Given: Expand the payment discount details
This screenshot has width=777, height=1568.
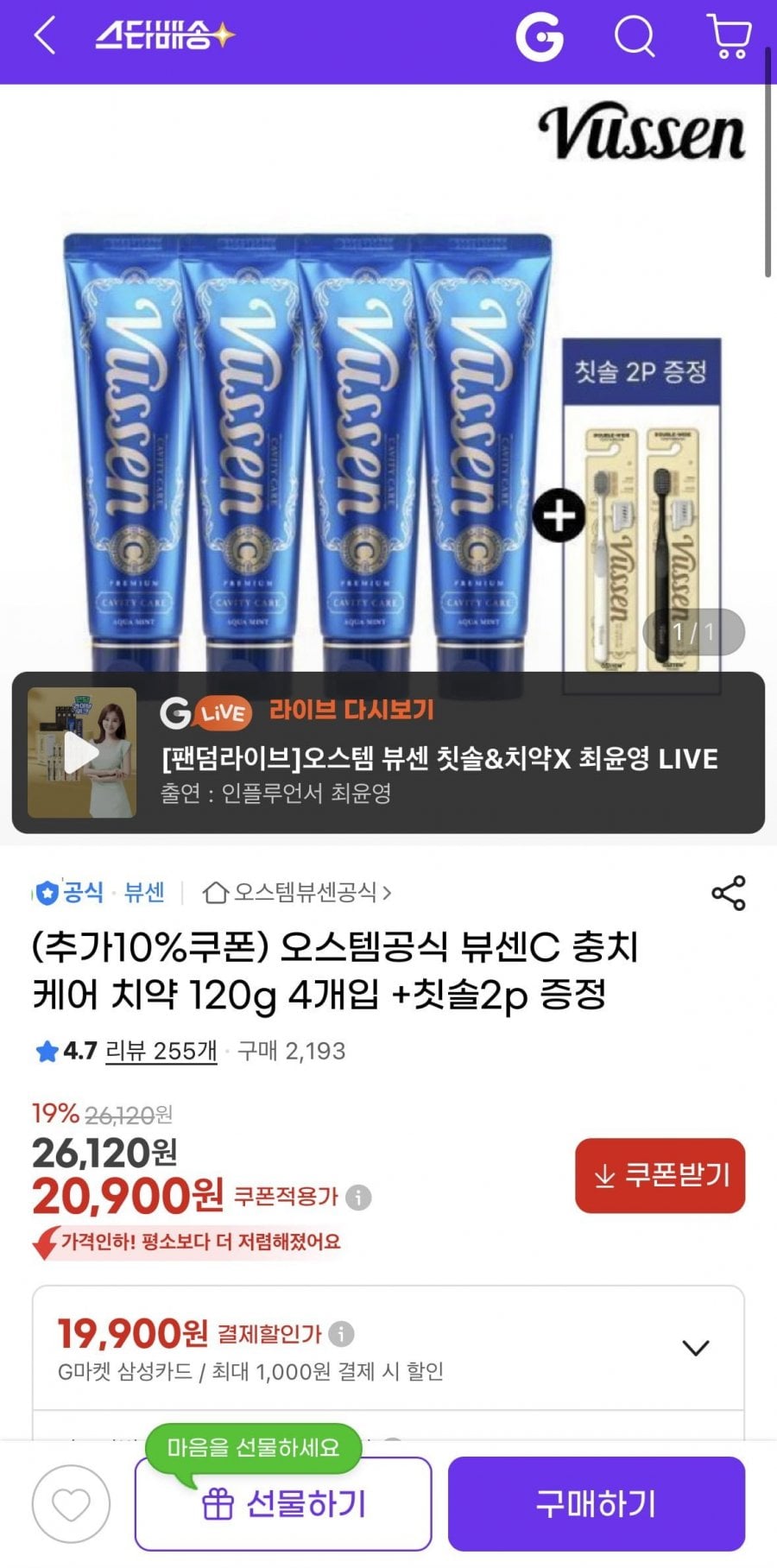Looking at the screenshot, I should tap(695, 1347).
